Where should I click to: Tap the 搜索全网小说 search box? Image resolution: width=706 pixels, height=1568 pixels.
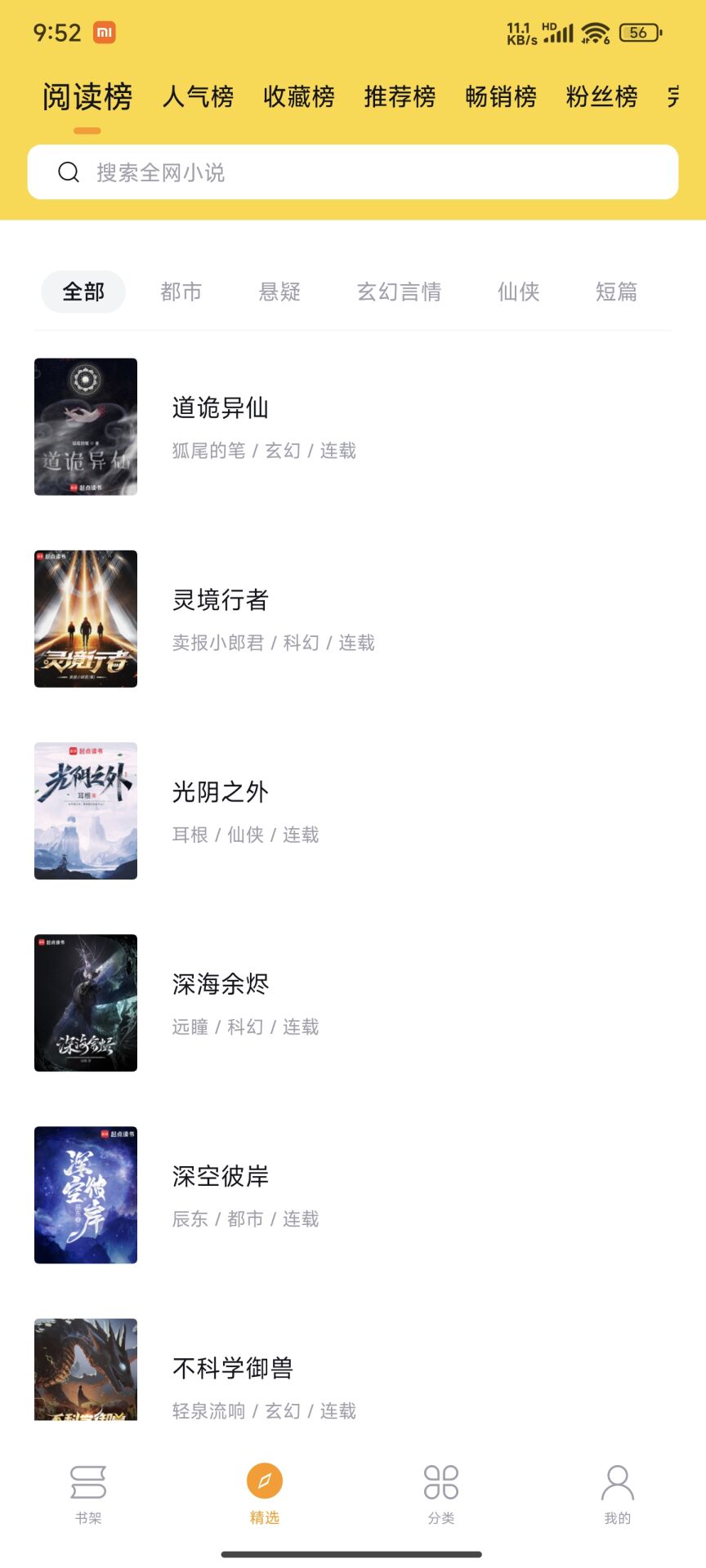pyautogui.click(x=353, y=172)
